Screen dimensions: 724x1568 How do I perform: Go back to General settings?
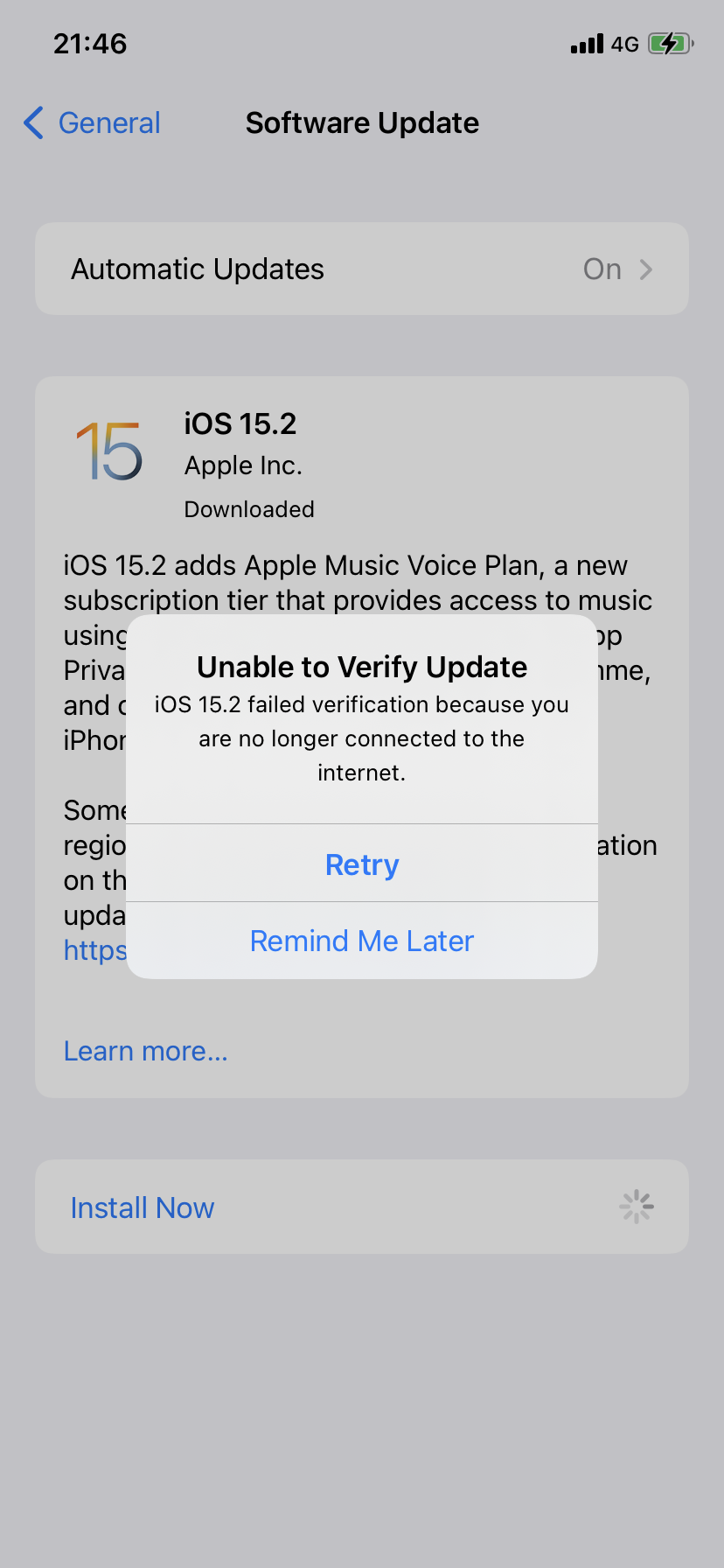[x=93, y=123]
